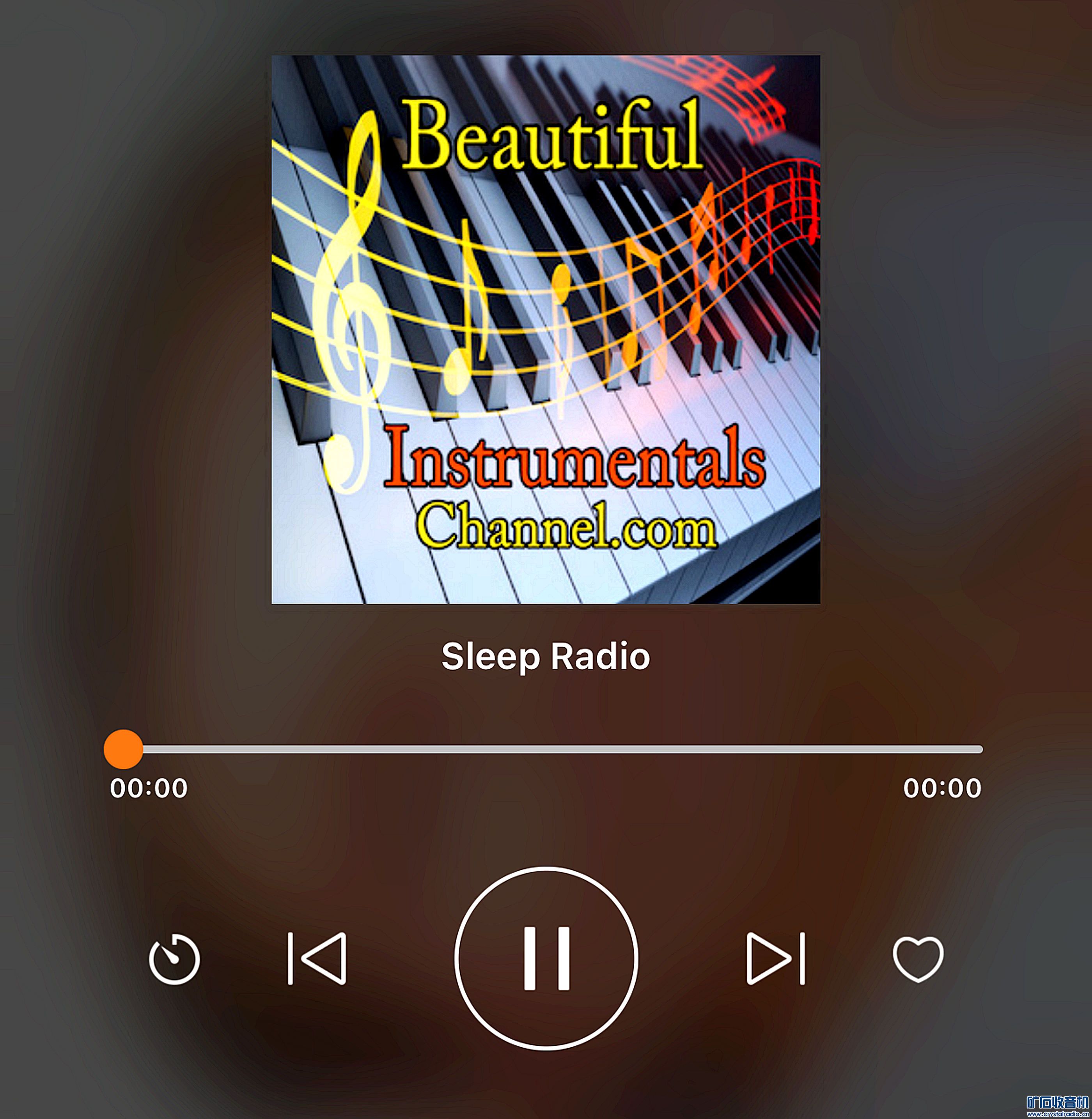Add Sleep Radio to favorites

click(x=918, y=959)
